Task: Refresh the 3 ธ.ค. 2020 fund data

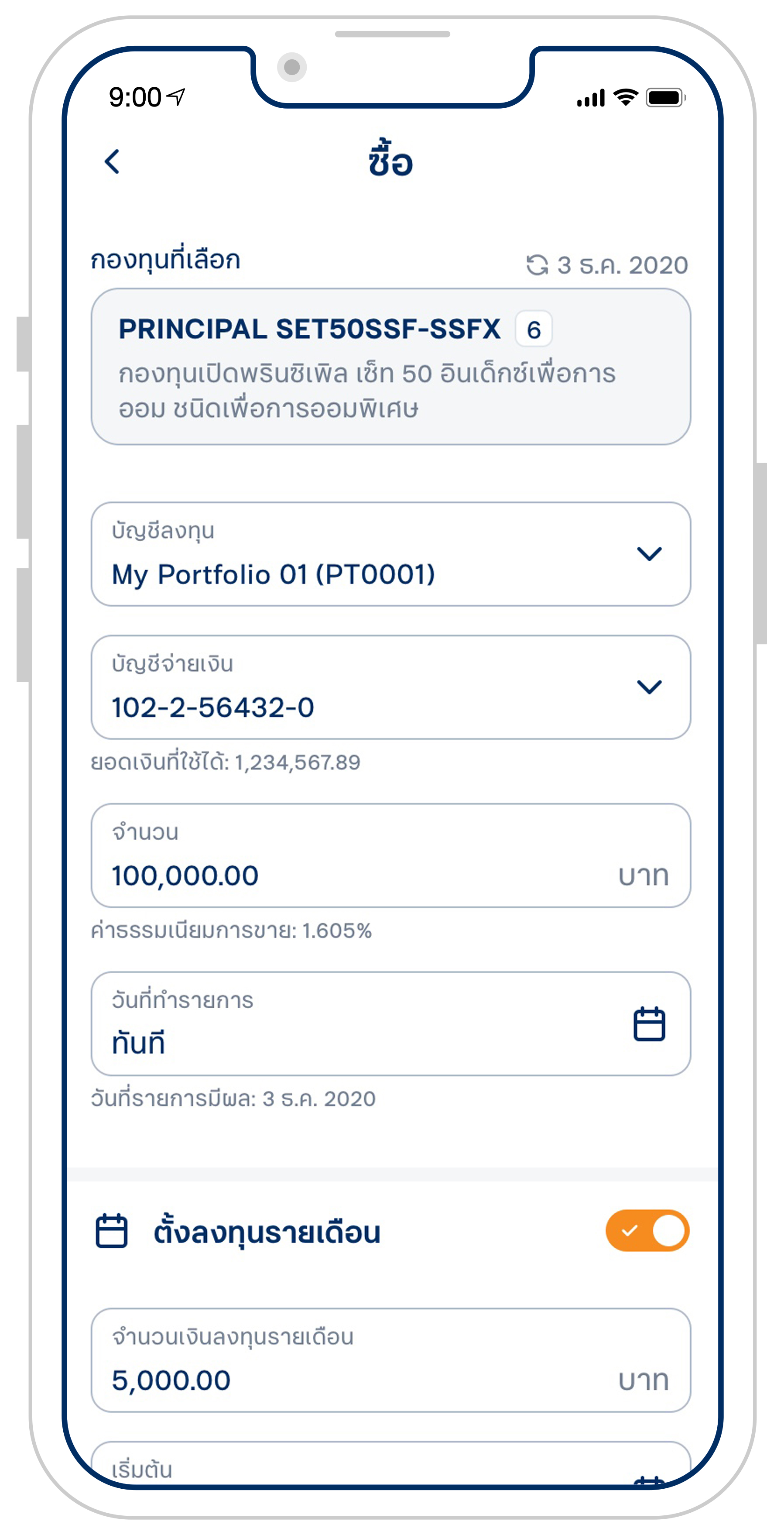Action: pyautogui.click(x=537, y=265)
